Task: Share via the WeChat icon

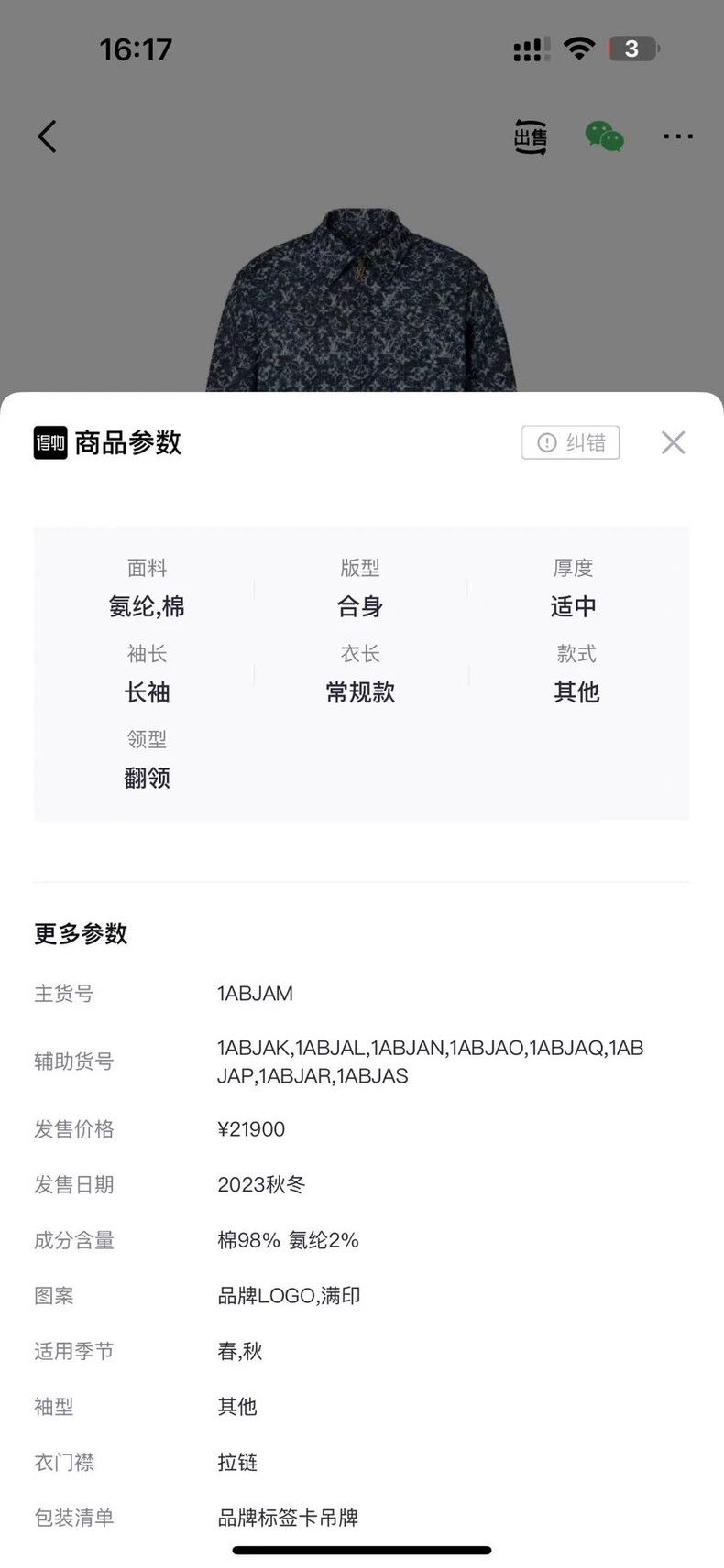Action: click(x=605, y=136)
